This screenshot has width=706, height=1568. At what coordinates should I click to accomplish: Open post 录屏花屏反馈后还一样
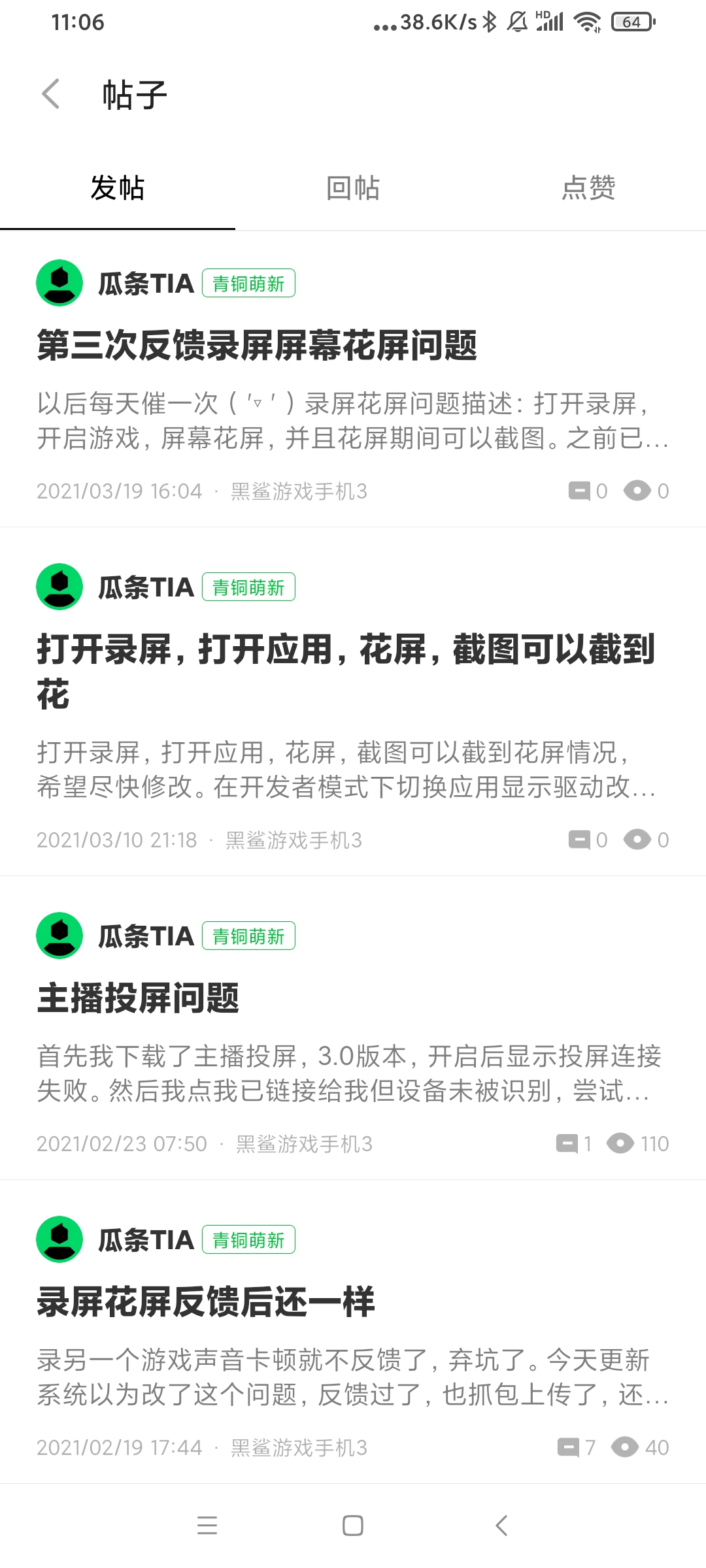(x=206, y=1301)
